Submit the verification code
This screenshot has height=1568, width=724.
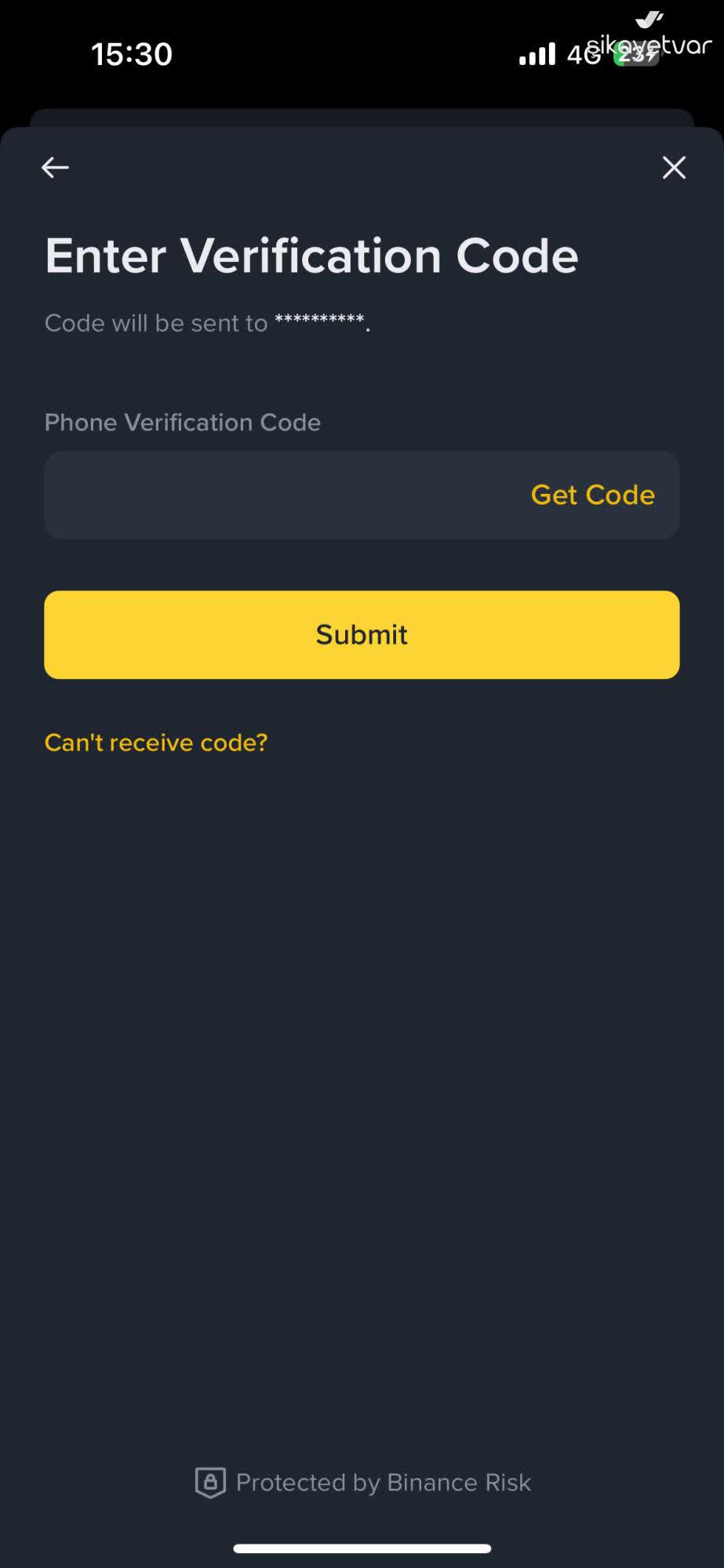point(362,634)
